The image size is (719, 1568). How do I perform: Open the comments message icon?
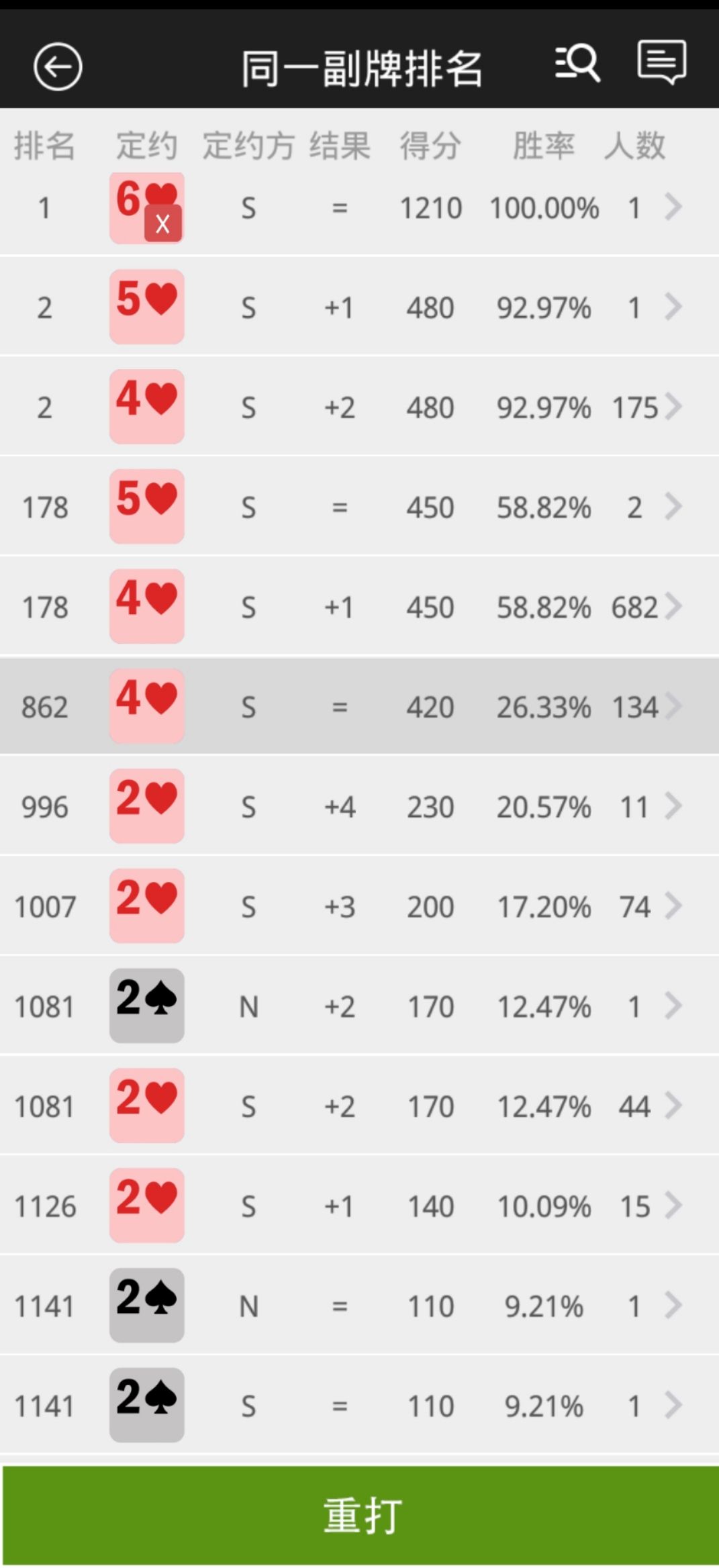click(x=662, y=62)
